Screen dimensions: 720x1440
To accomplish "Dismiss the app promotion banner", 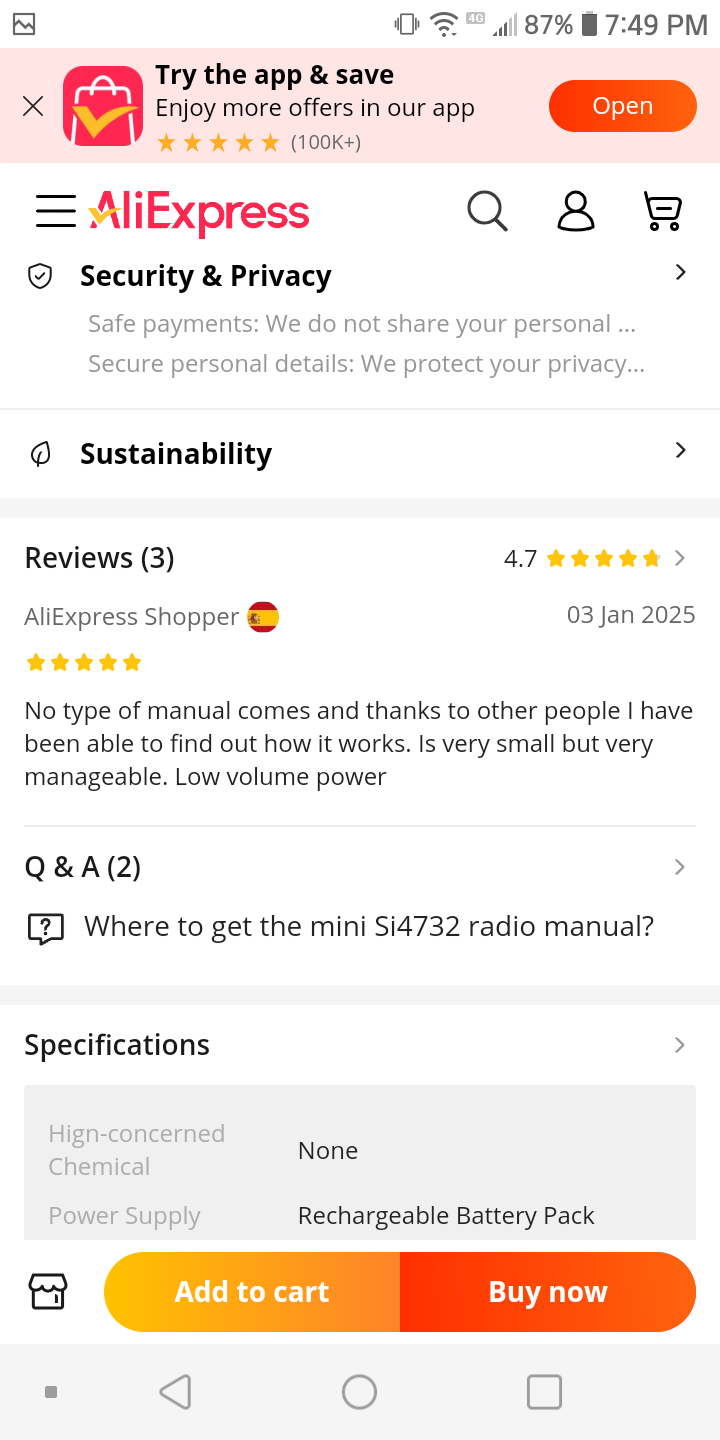I will tap(33, 106).
